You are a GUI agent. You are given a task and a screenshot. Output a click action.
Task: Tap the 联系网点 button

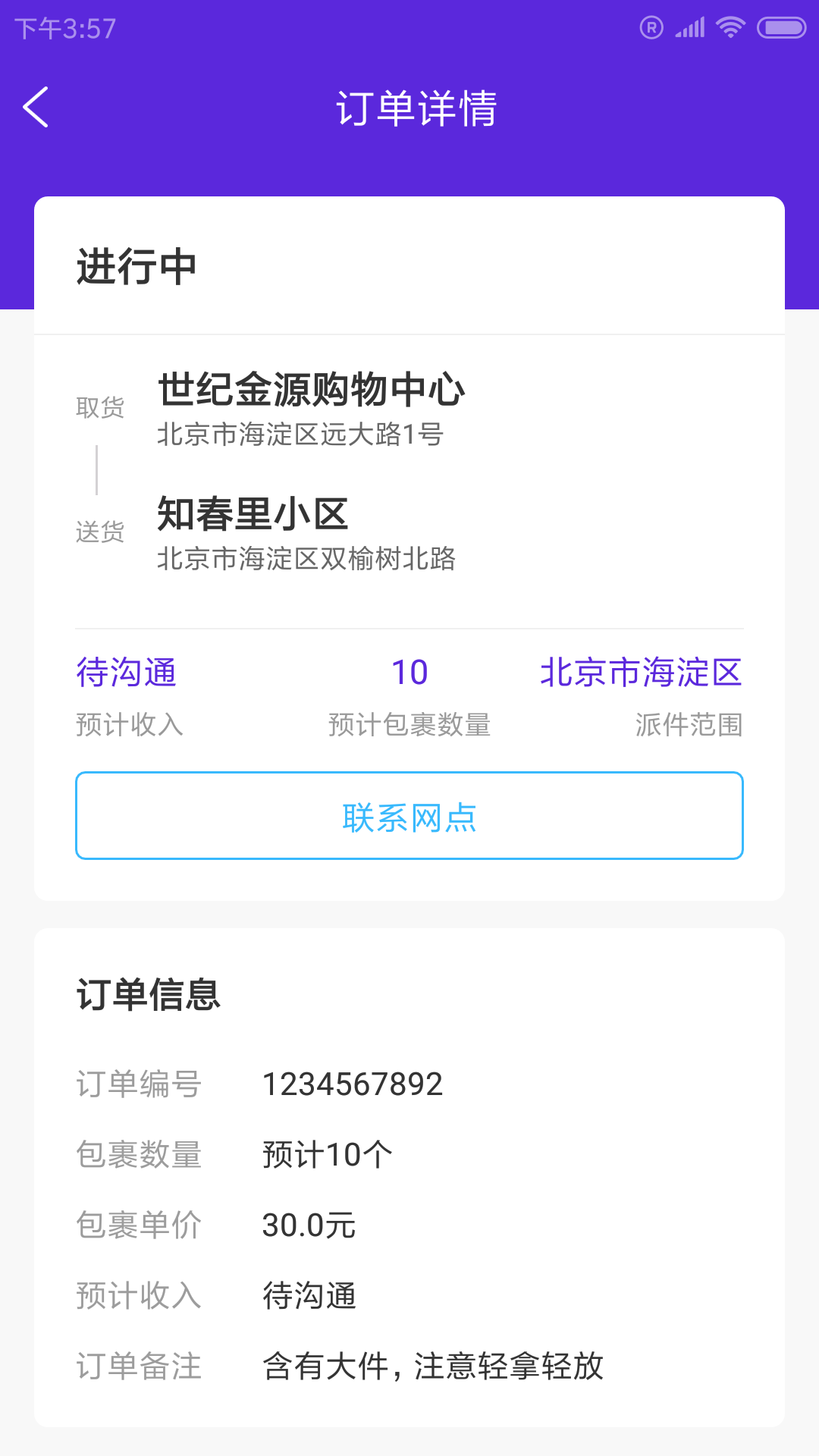(409, 816)
